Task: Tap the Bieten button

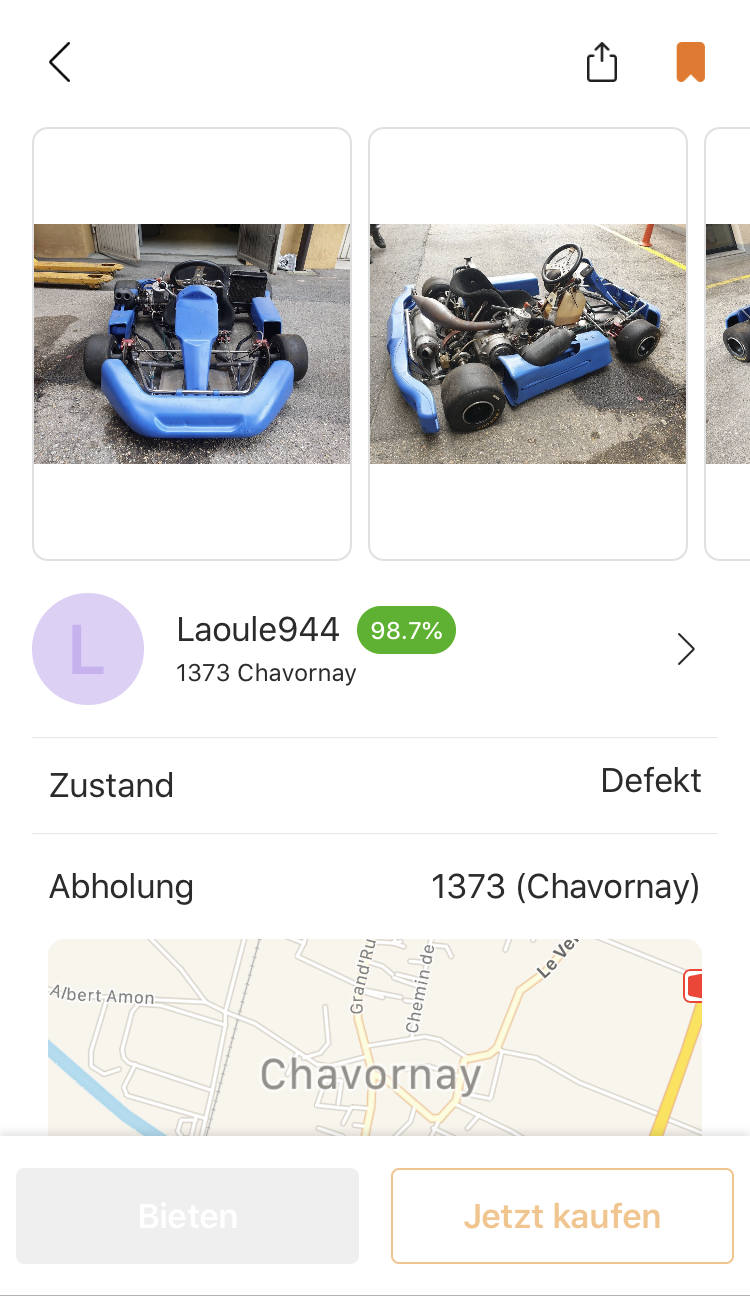Action: tap(187, 1216)
